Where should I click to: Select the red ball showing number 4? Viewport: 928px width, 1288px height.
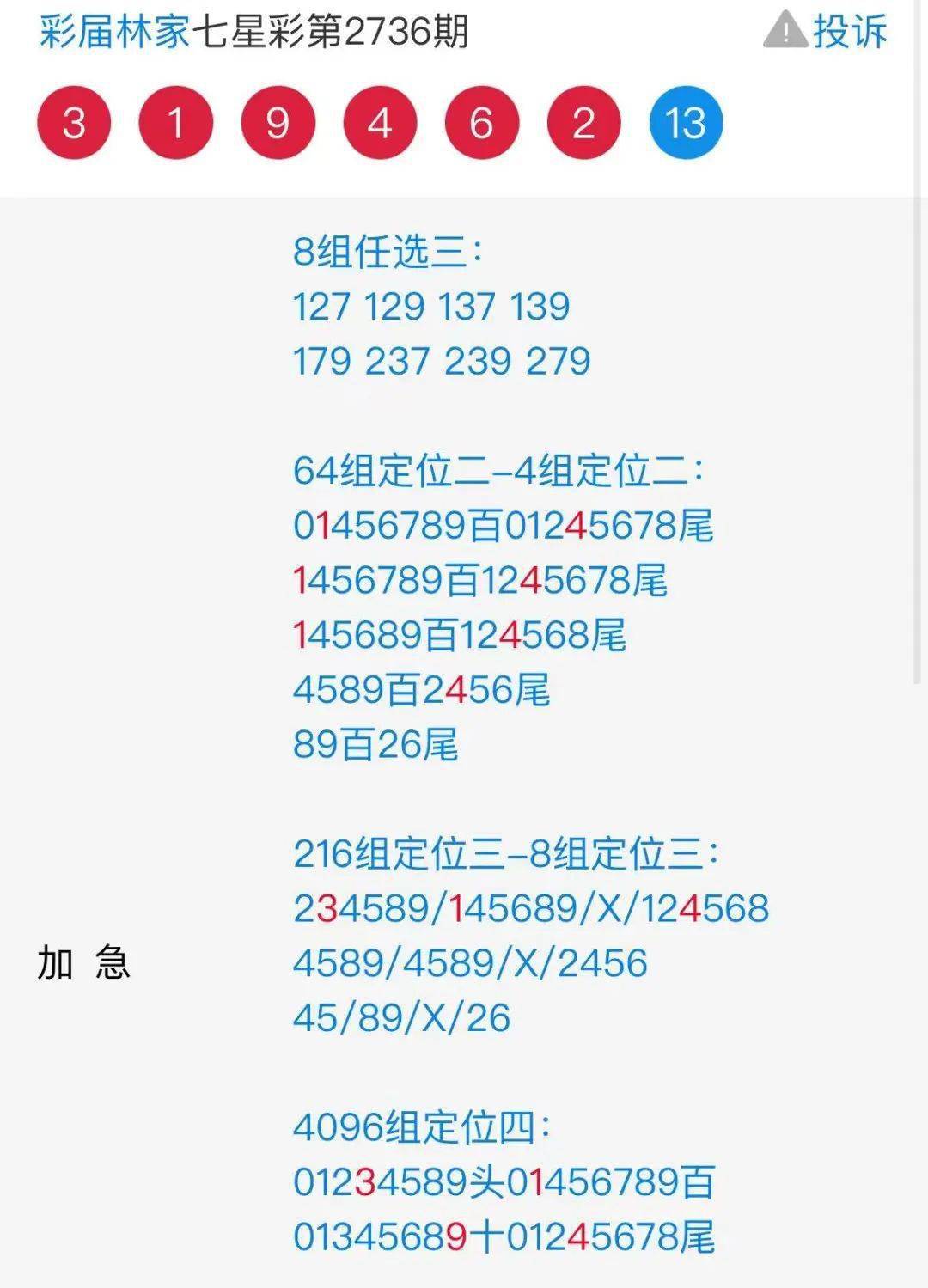click(x=378, y=125)
